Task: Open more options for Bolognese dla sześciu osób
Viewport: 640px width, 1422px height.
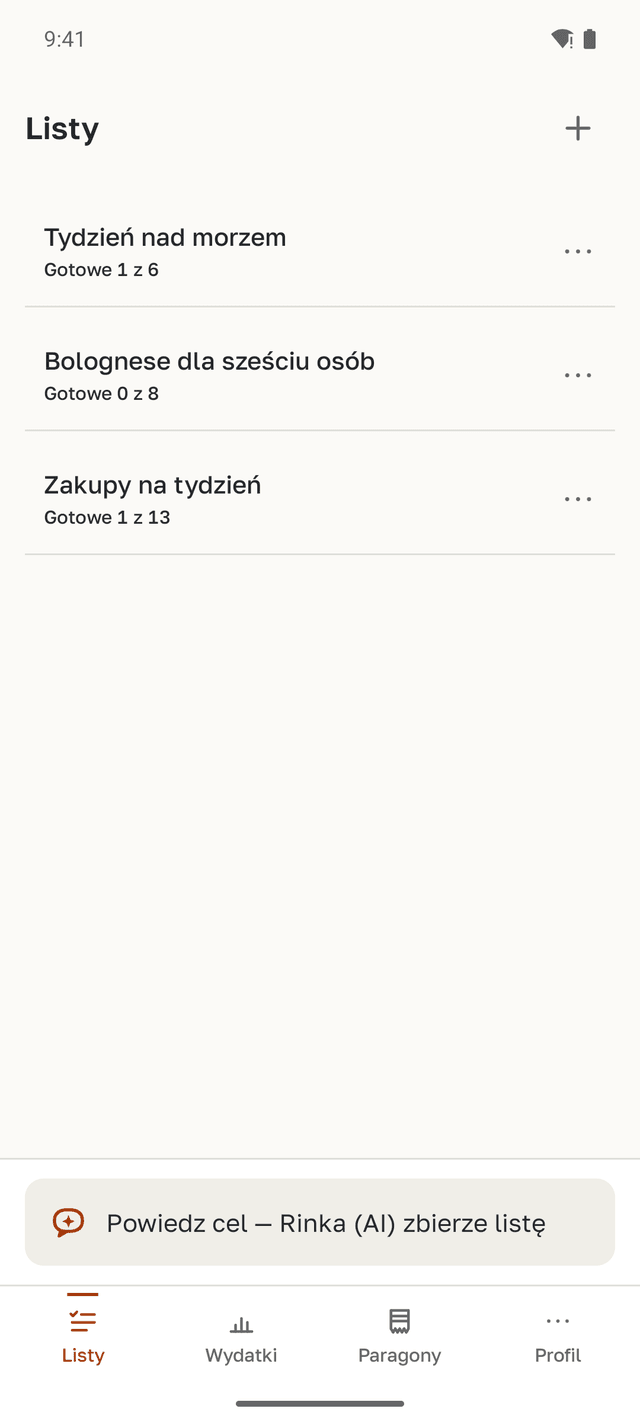Action: 578,376
